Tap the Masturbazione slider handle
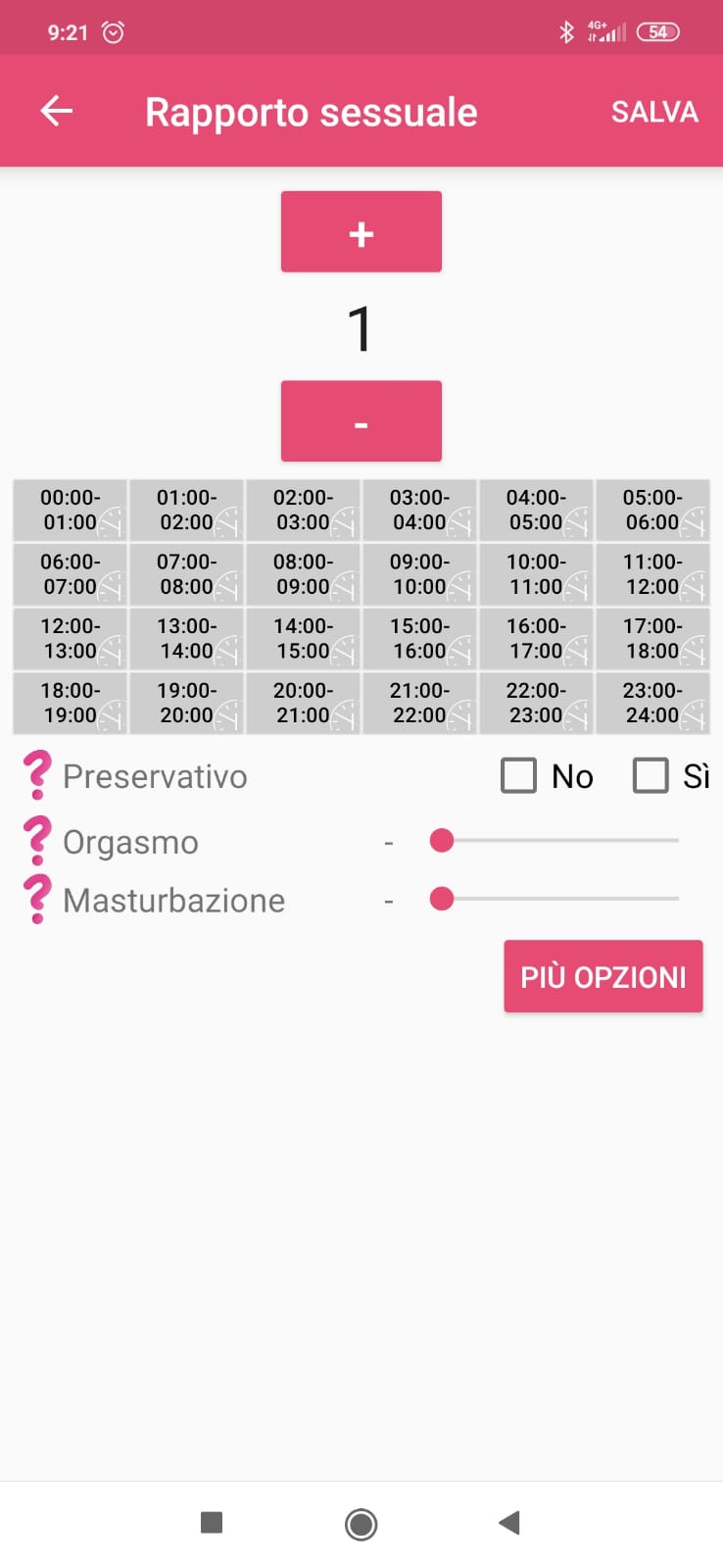The height and width of the screenshot is (1568, 723). (442, 899)
